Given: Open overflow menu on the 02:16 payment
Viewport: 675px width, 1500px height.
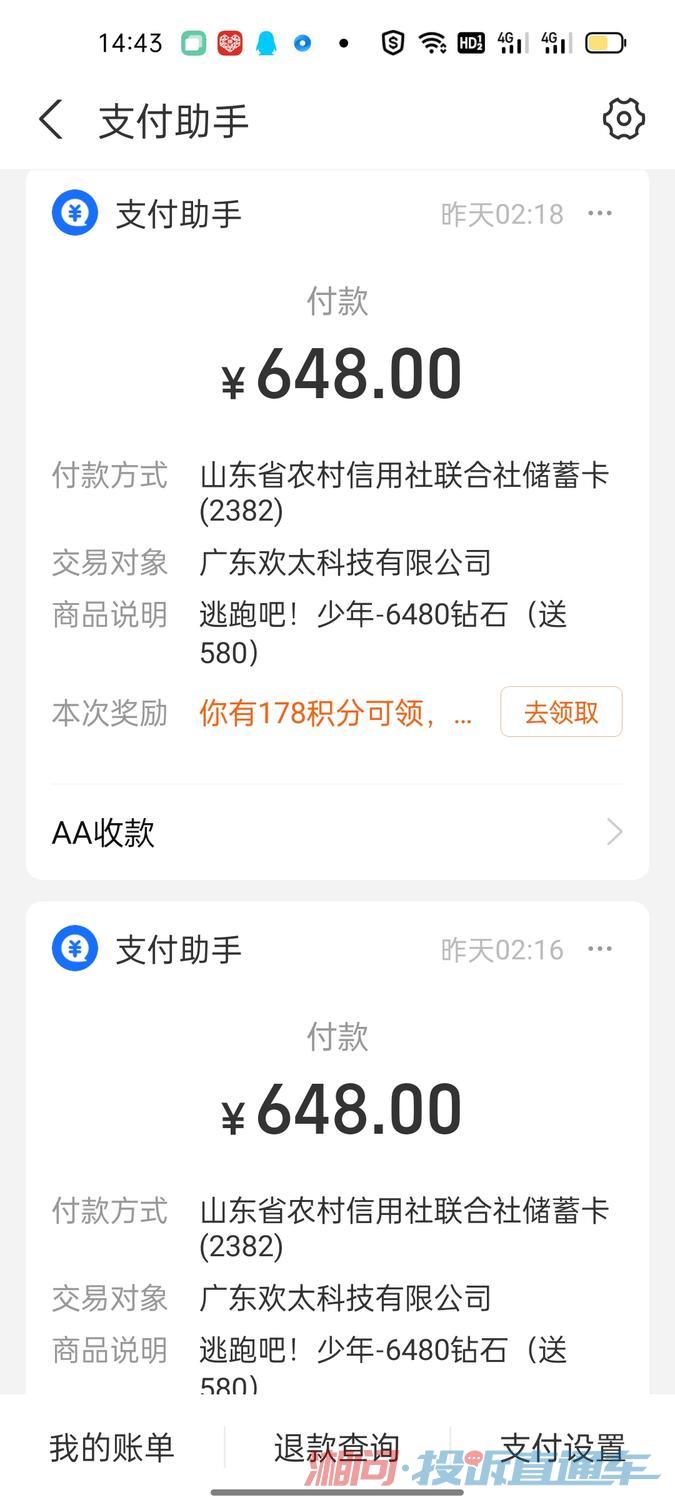Looking at the screenshot, I should coord(600,949).
